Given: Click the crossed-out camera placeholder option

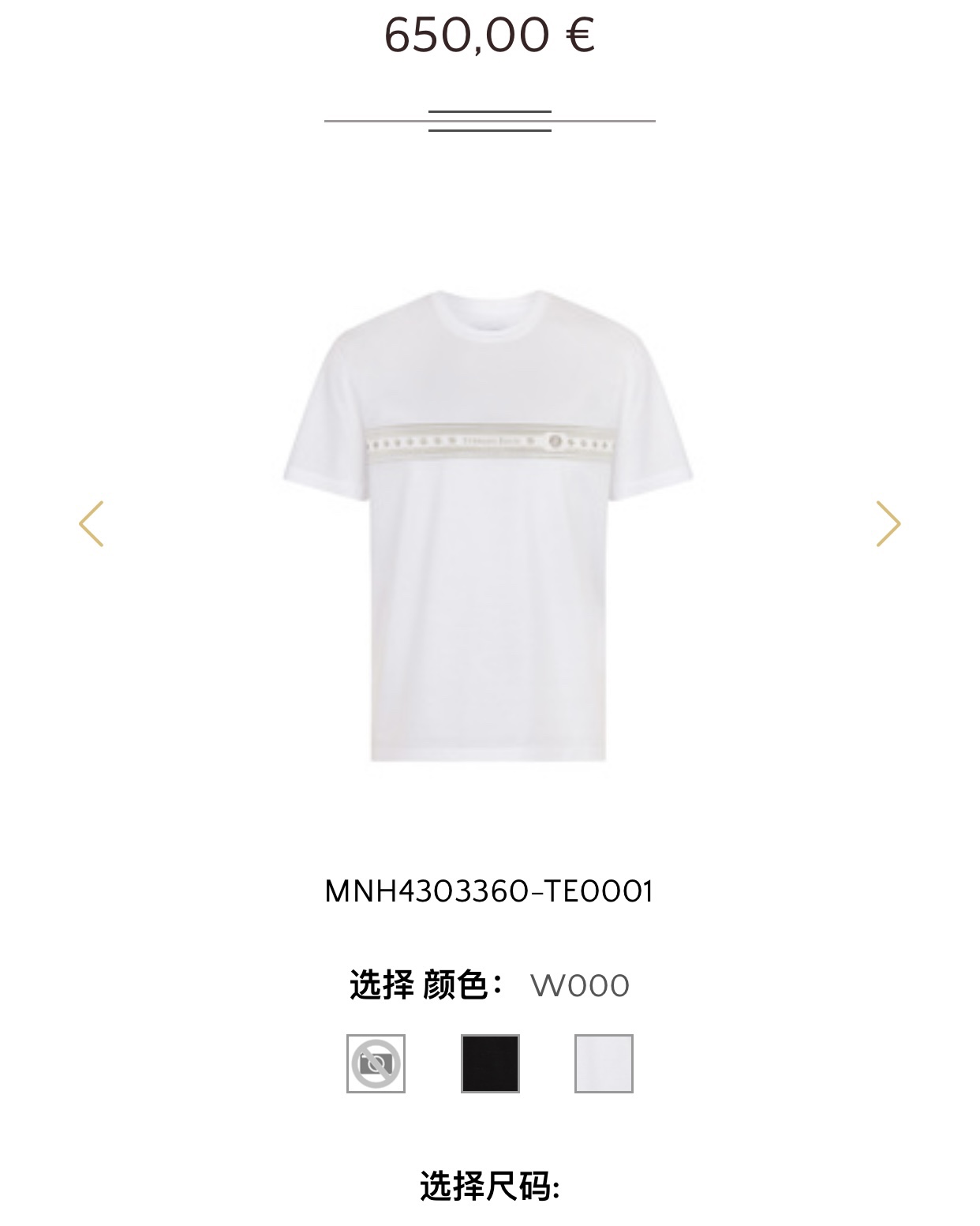Looking at the screenshot, I should pos(377,1062).
